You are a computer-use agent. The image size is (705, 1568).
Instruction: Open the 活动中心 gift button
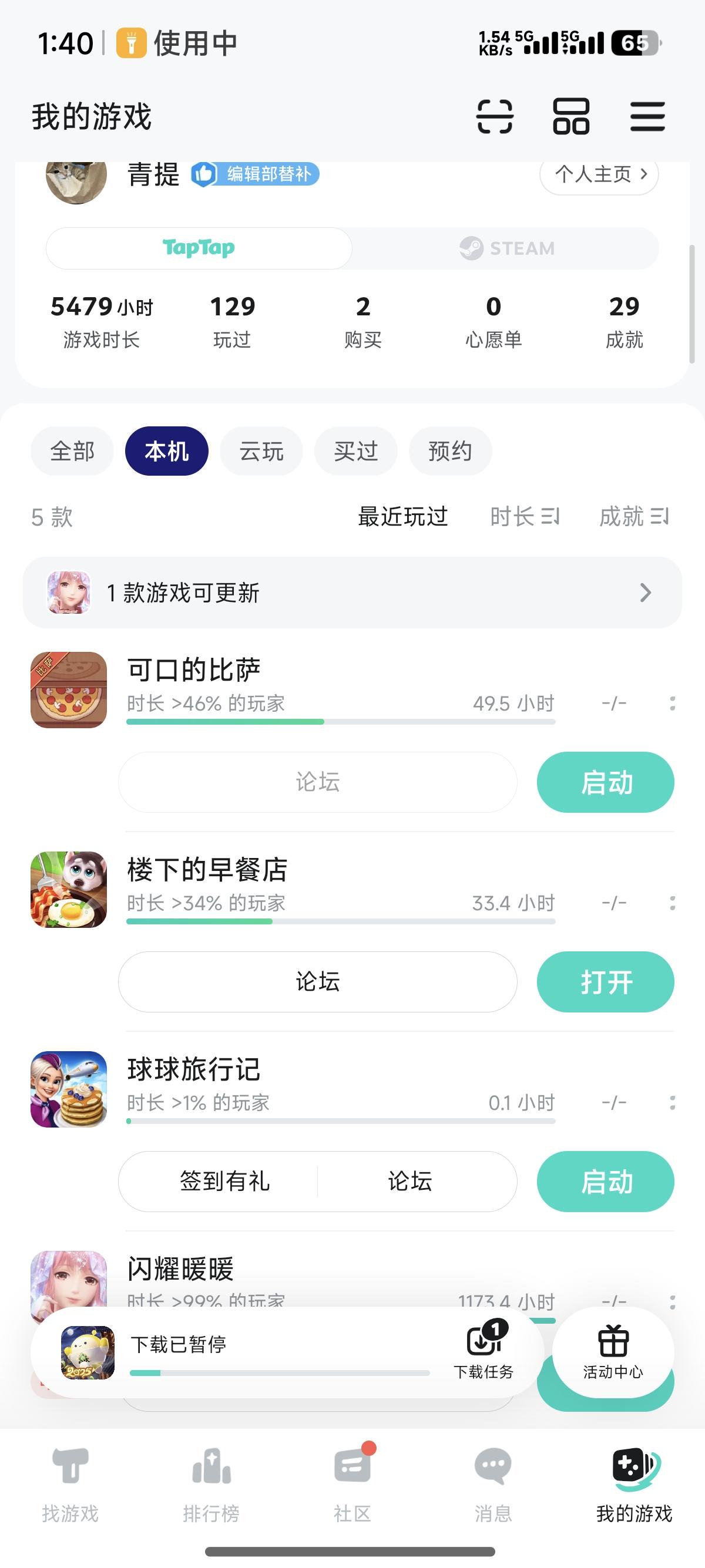coord(613,1351)
